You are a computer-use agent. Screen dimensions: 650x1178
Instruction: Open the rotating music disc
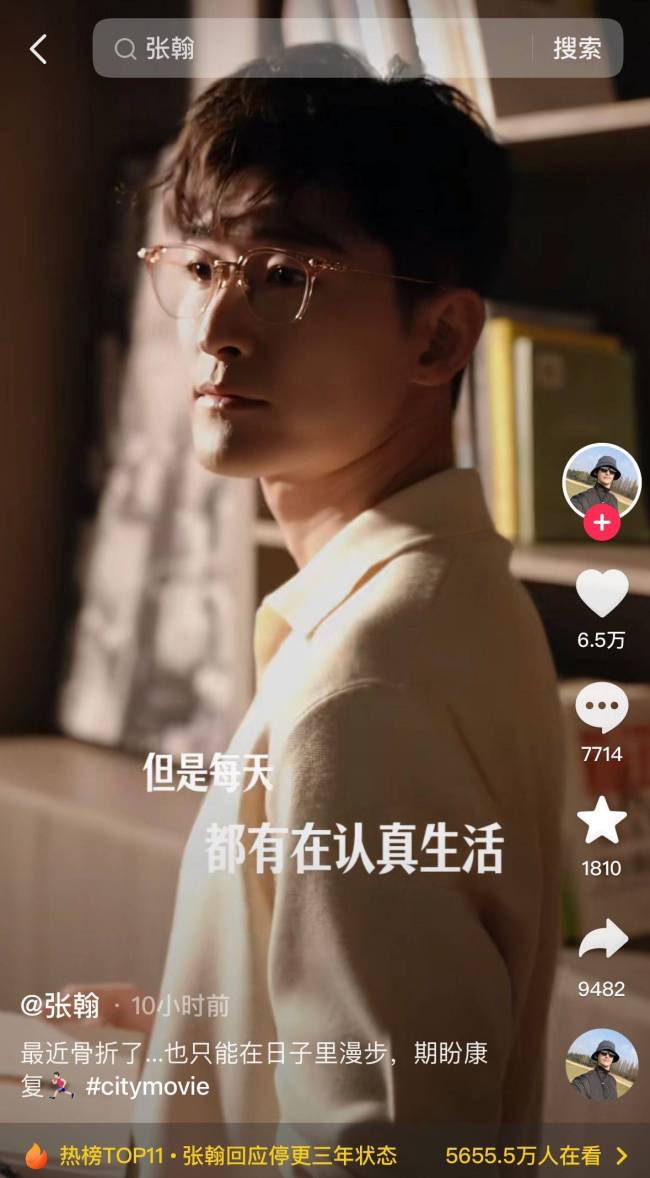pyautogui.click(x=601, y=1064)
